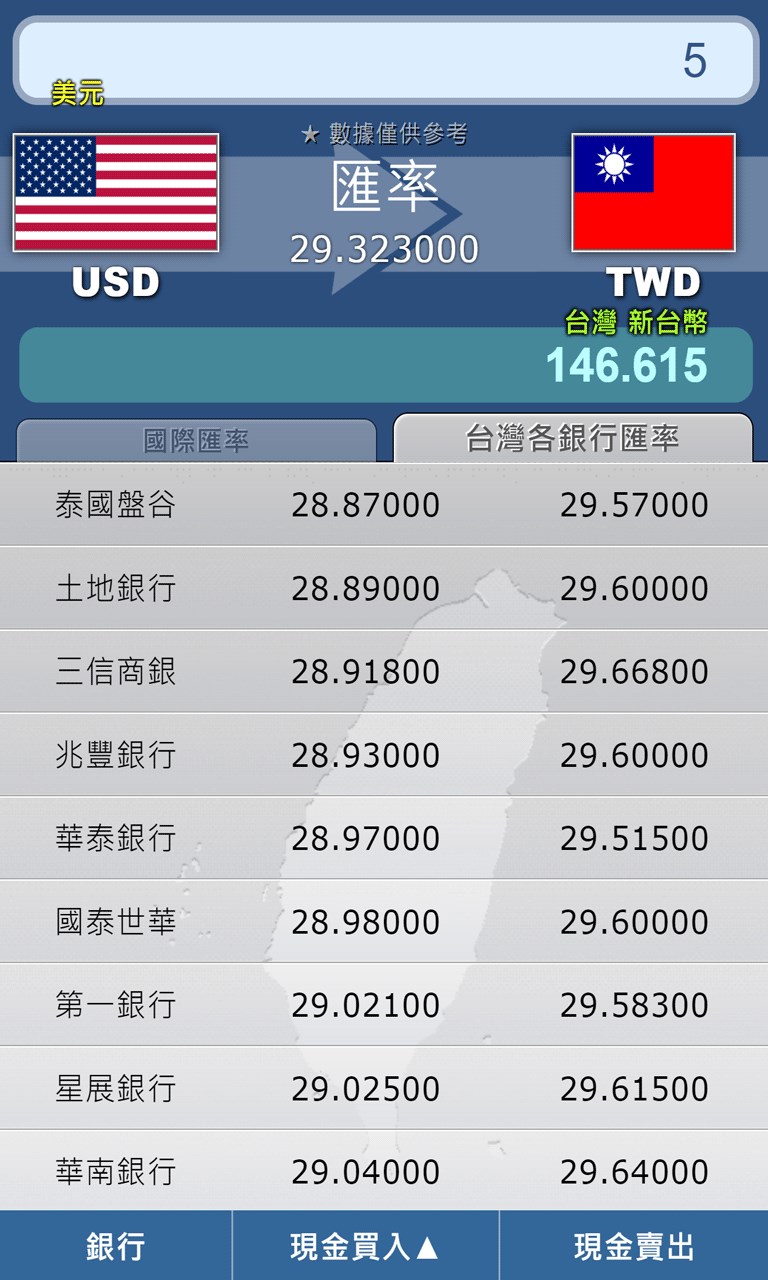Image resolution: width=768 pixels, height=1280 pixels.
Task: Select the 三信商銀 rate row
Action: pyautogui.click(x=384, y=671)
